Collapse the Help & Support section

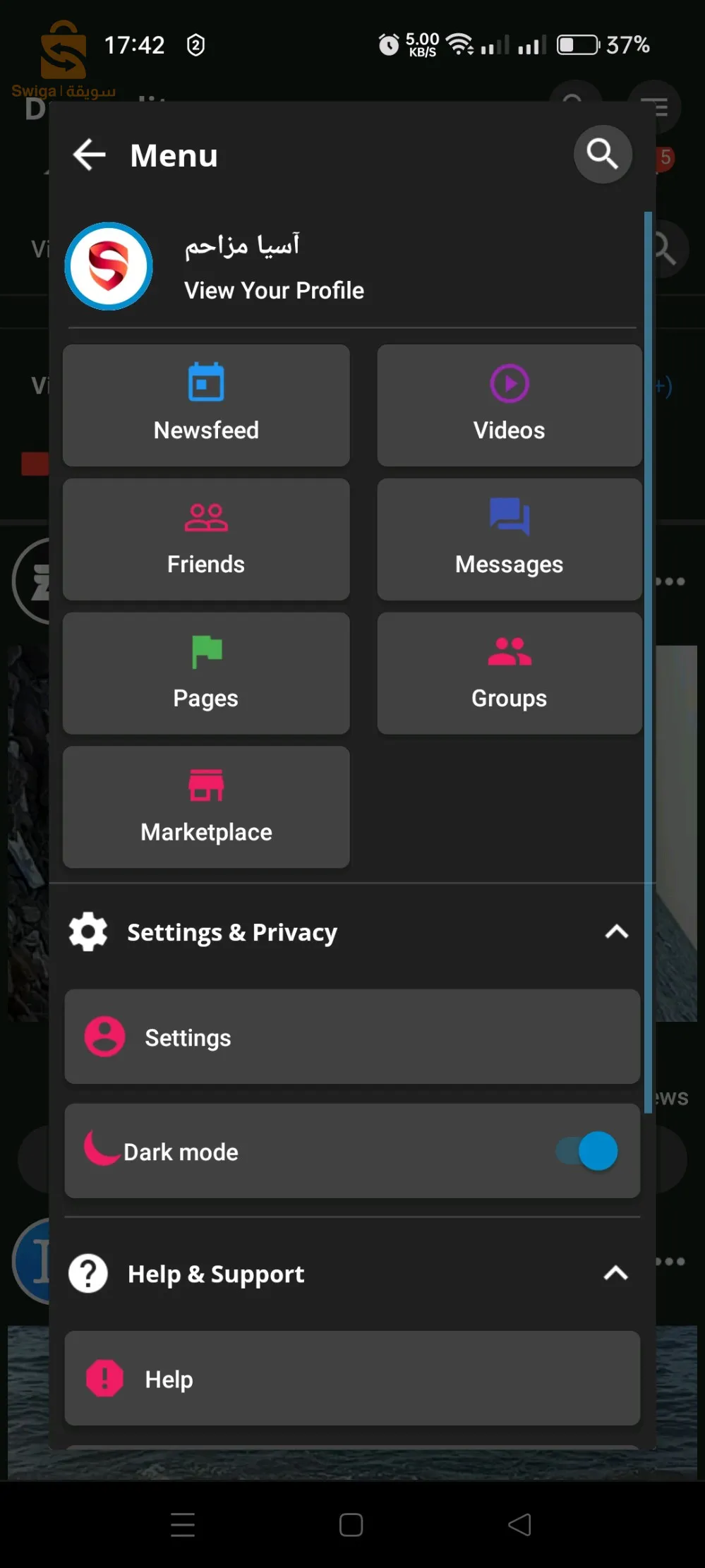pyautogui.click(x=616, y=1273)
